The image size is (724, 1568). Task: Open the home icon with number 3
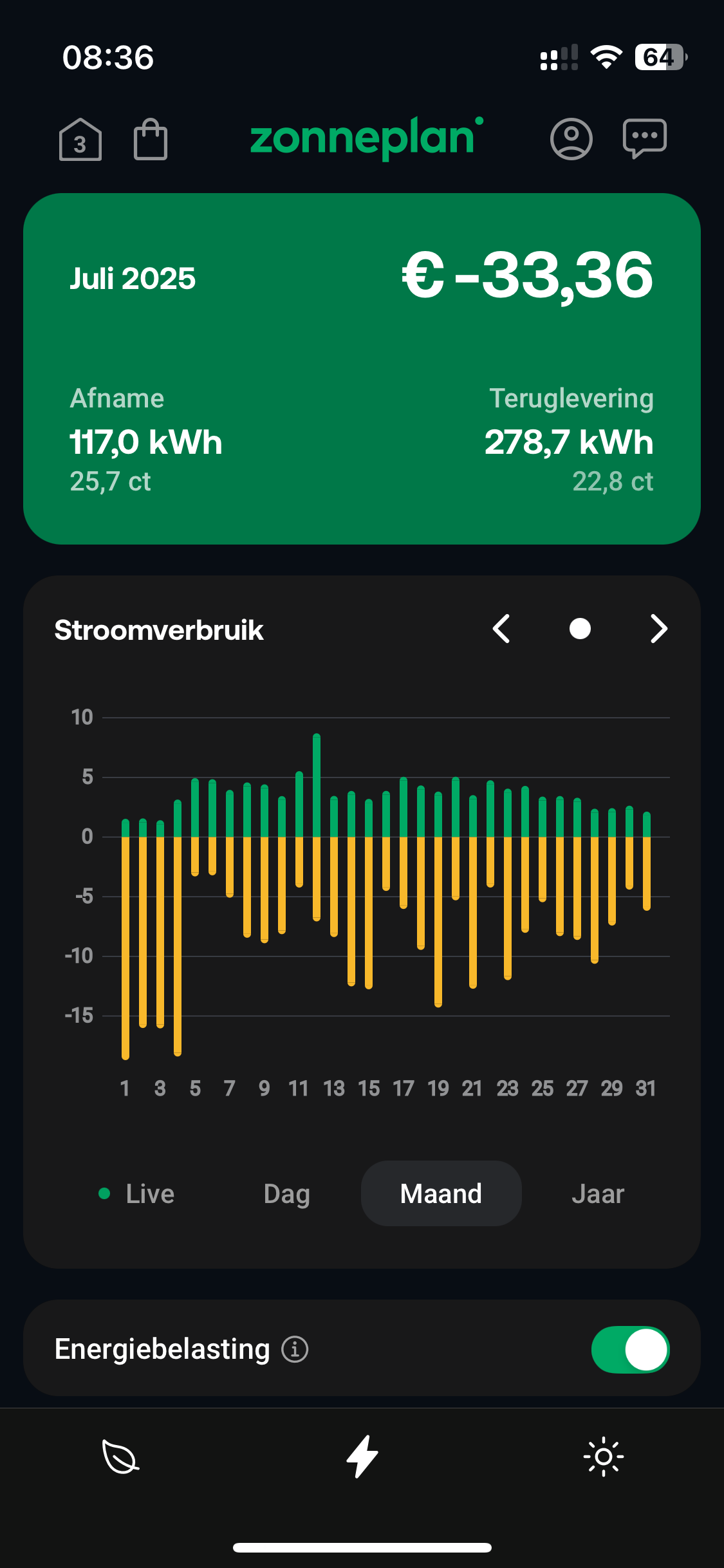[80, 139]
